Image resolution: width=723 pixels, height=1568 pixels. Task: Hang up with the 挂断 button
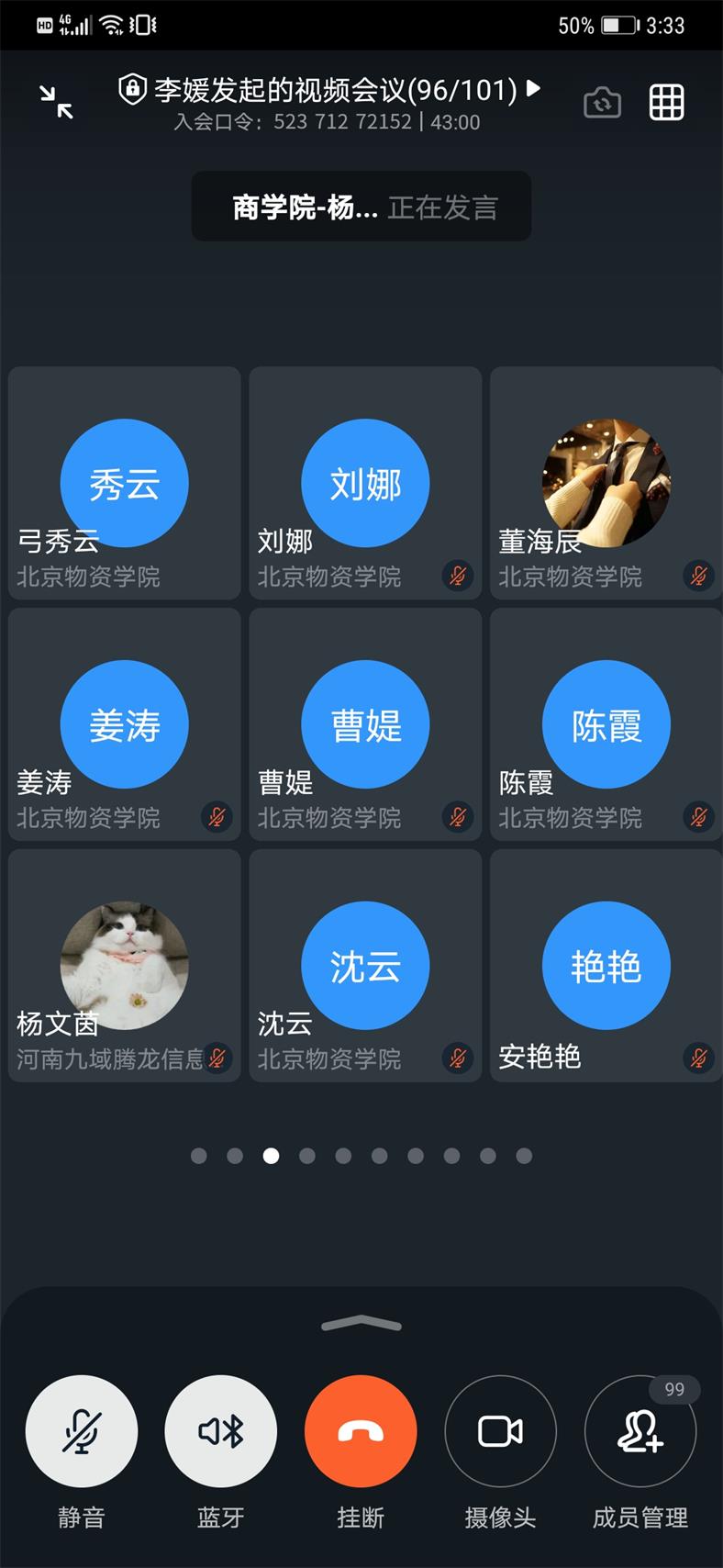(x=361, y=1430)
